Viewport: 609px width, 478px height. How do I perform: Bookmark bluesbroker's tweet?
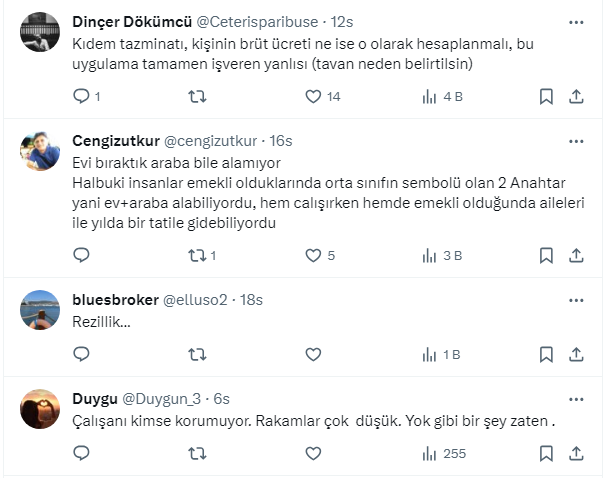[546, 353]
